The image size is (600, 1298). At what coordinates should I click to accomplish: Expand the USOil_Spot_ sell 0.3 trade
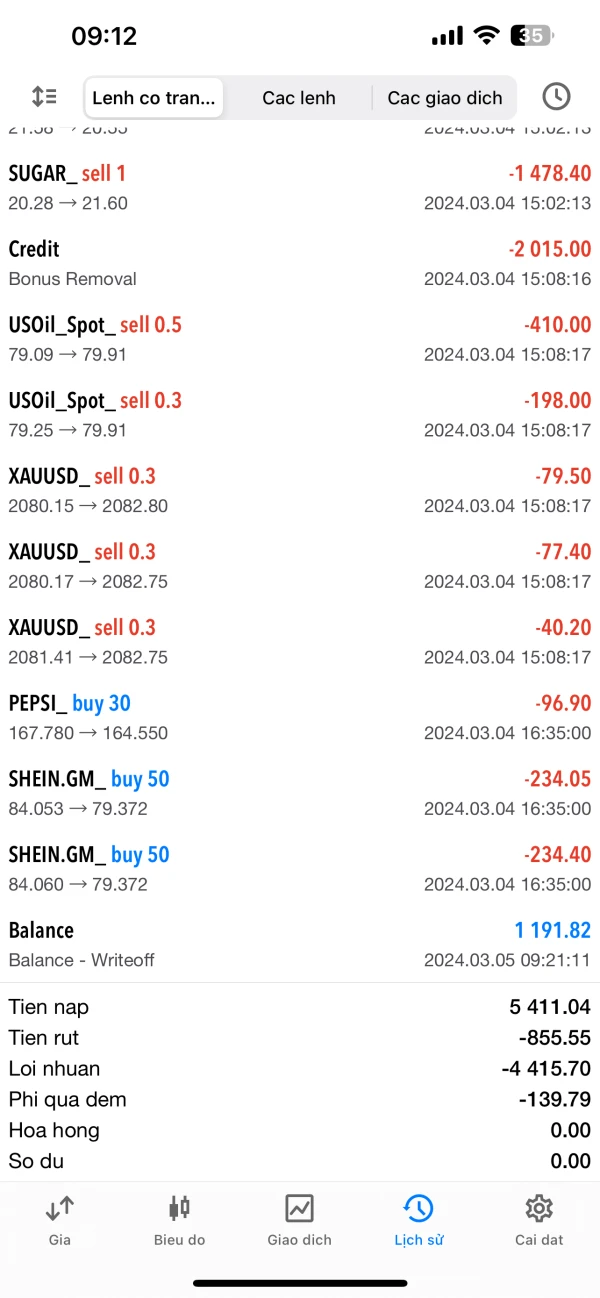tap(300, 415)
